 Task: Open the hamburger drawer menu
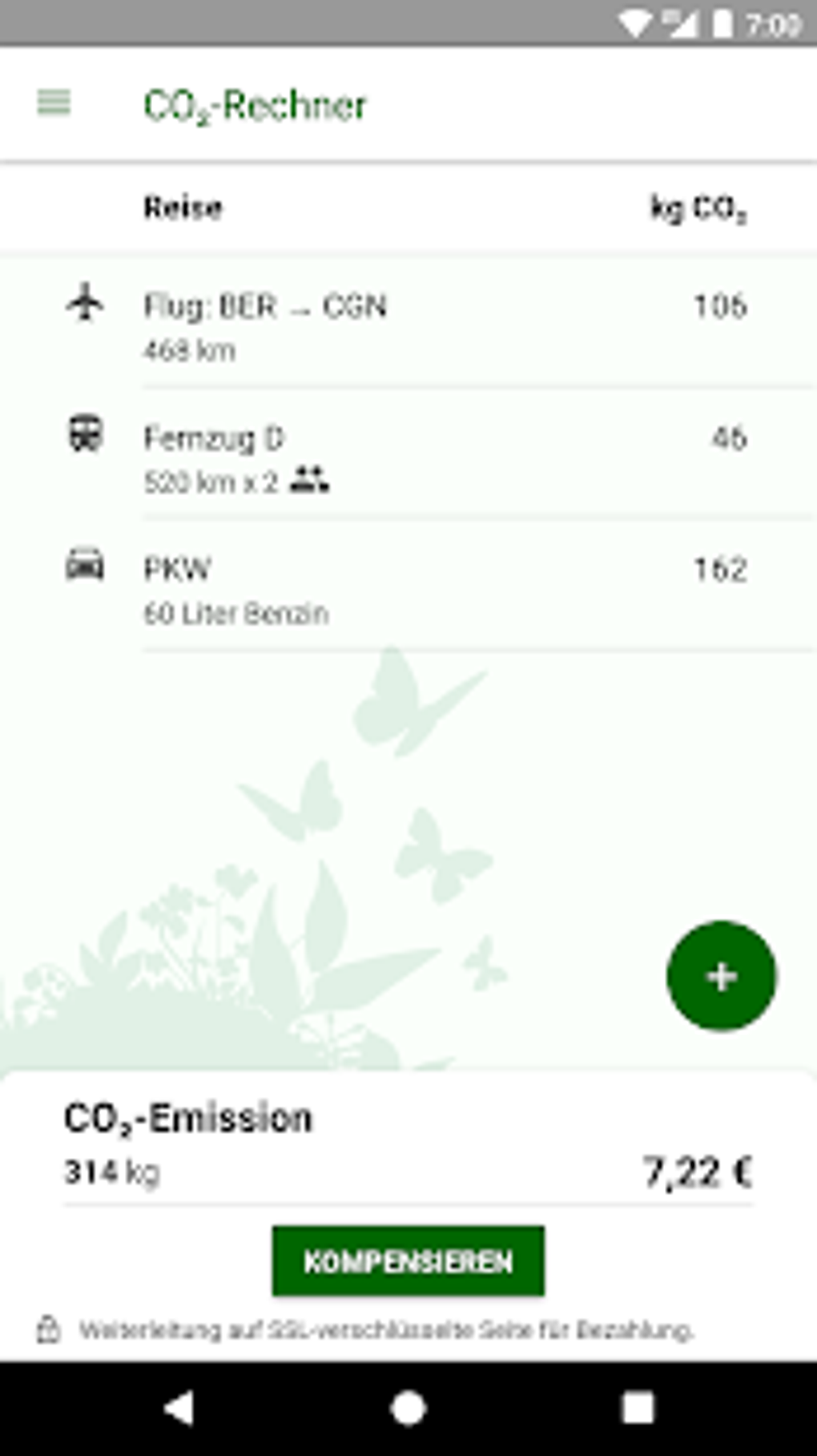click(x=54, y=103)
